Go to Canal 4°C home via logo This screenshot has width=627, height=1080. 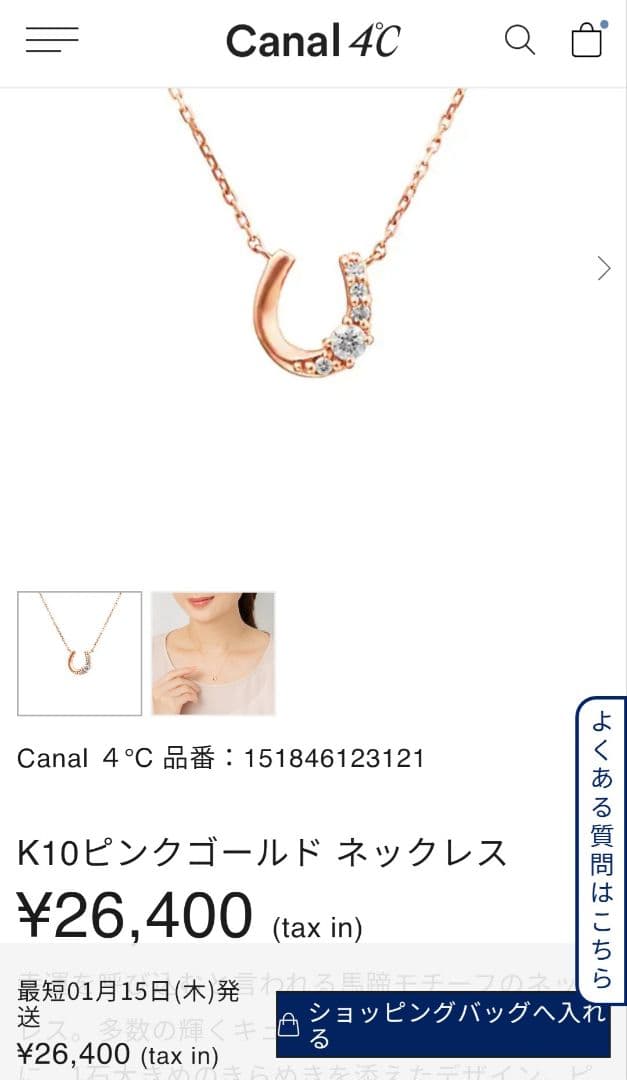314,41
